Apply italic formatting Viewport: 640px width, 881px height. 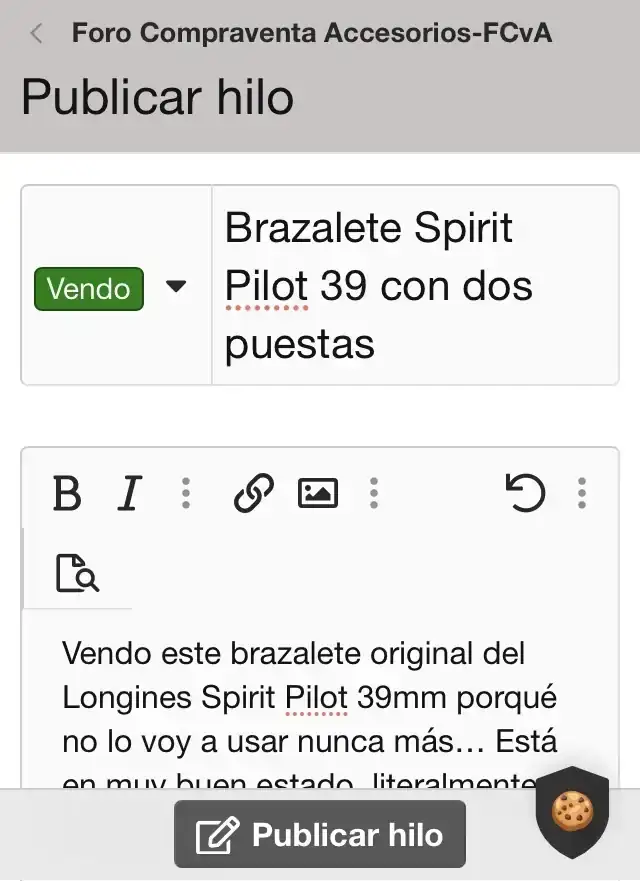tap(129, 493)
